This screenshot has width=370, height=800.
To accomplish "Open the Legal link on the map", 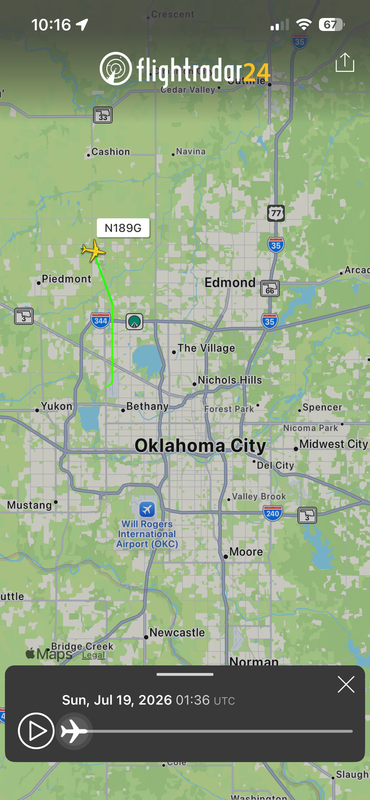I will coord(93,655).
